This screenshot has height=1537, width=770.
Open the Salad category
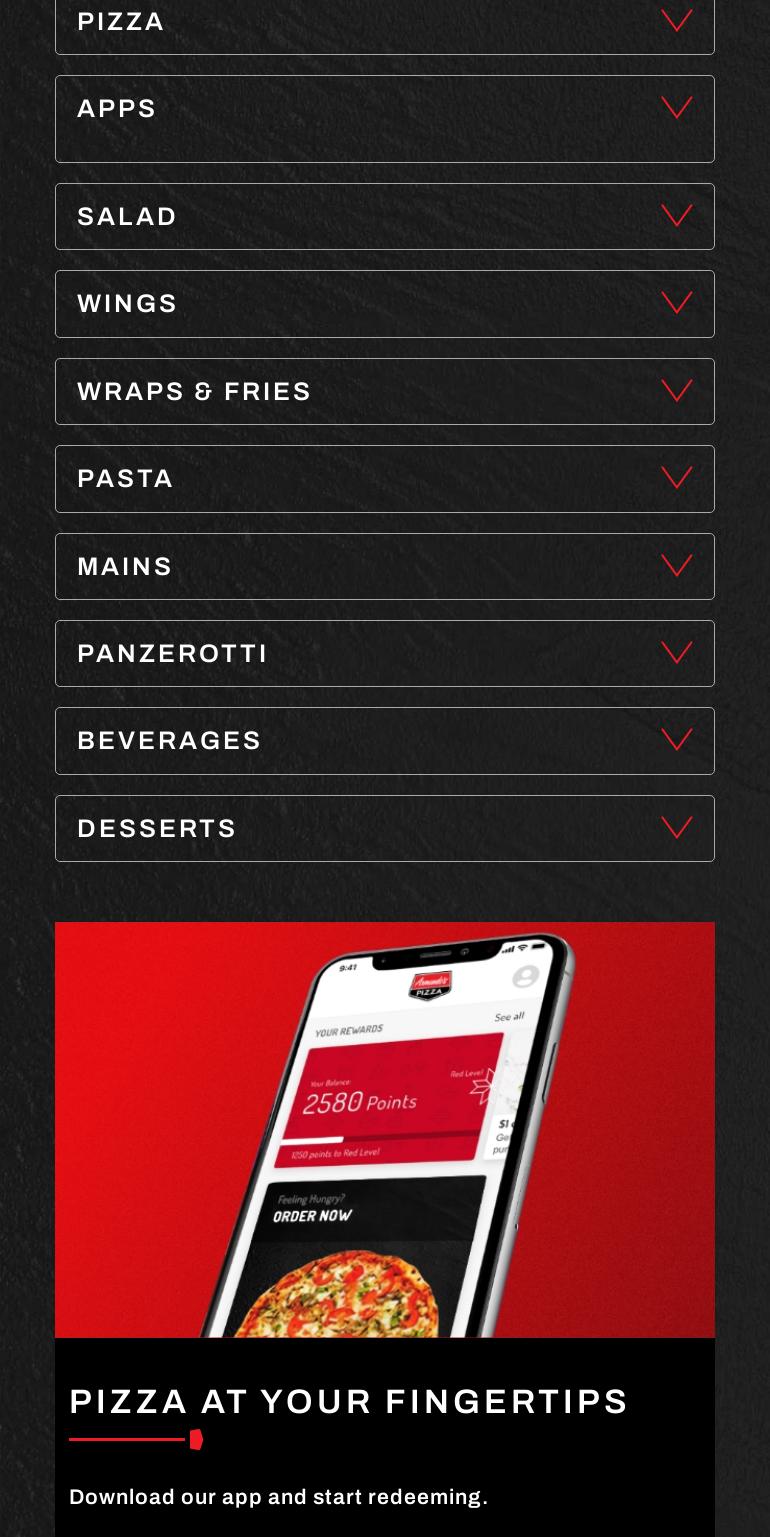pos(384,216)
